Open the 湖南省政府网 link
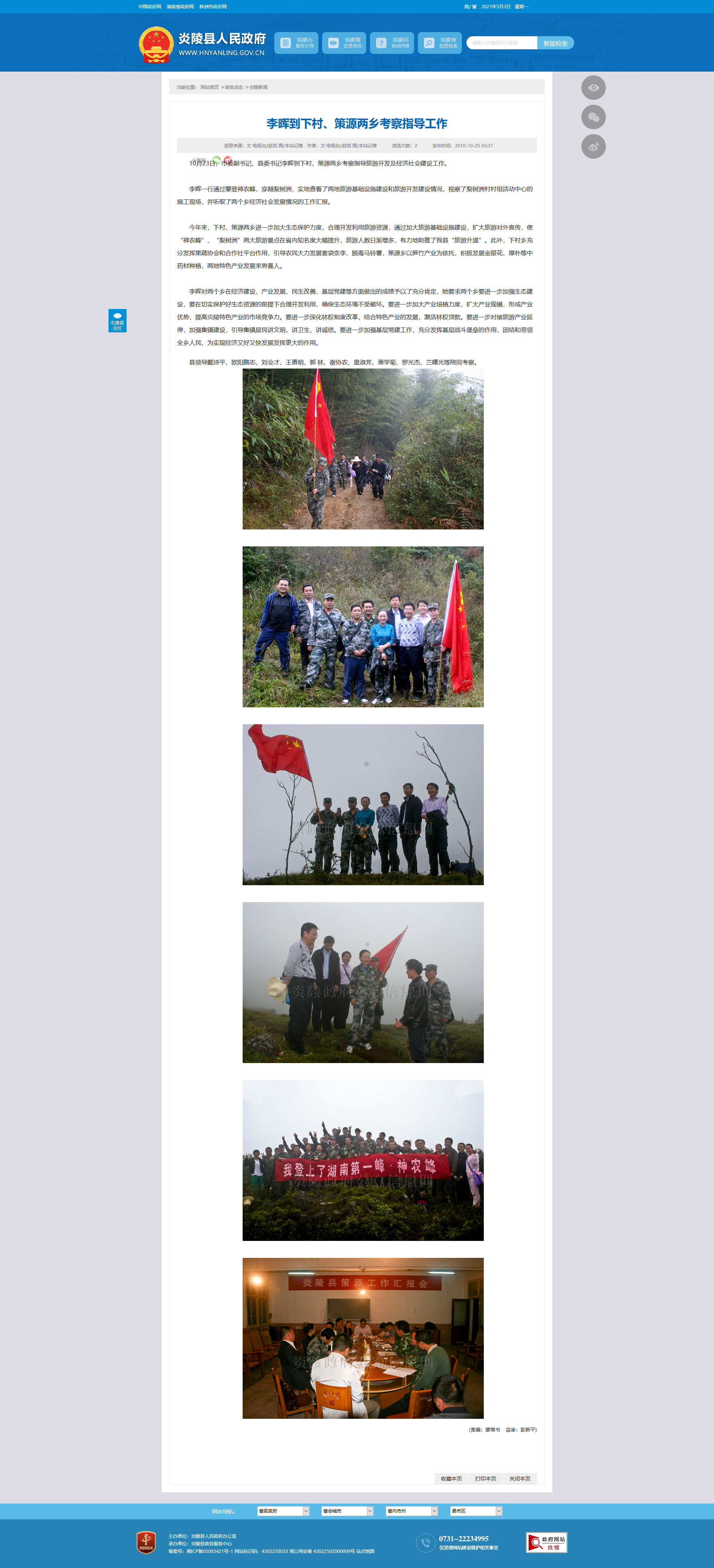The width and height of the screenshot is (714, 1568). (x=180, y=7)
